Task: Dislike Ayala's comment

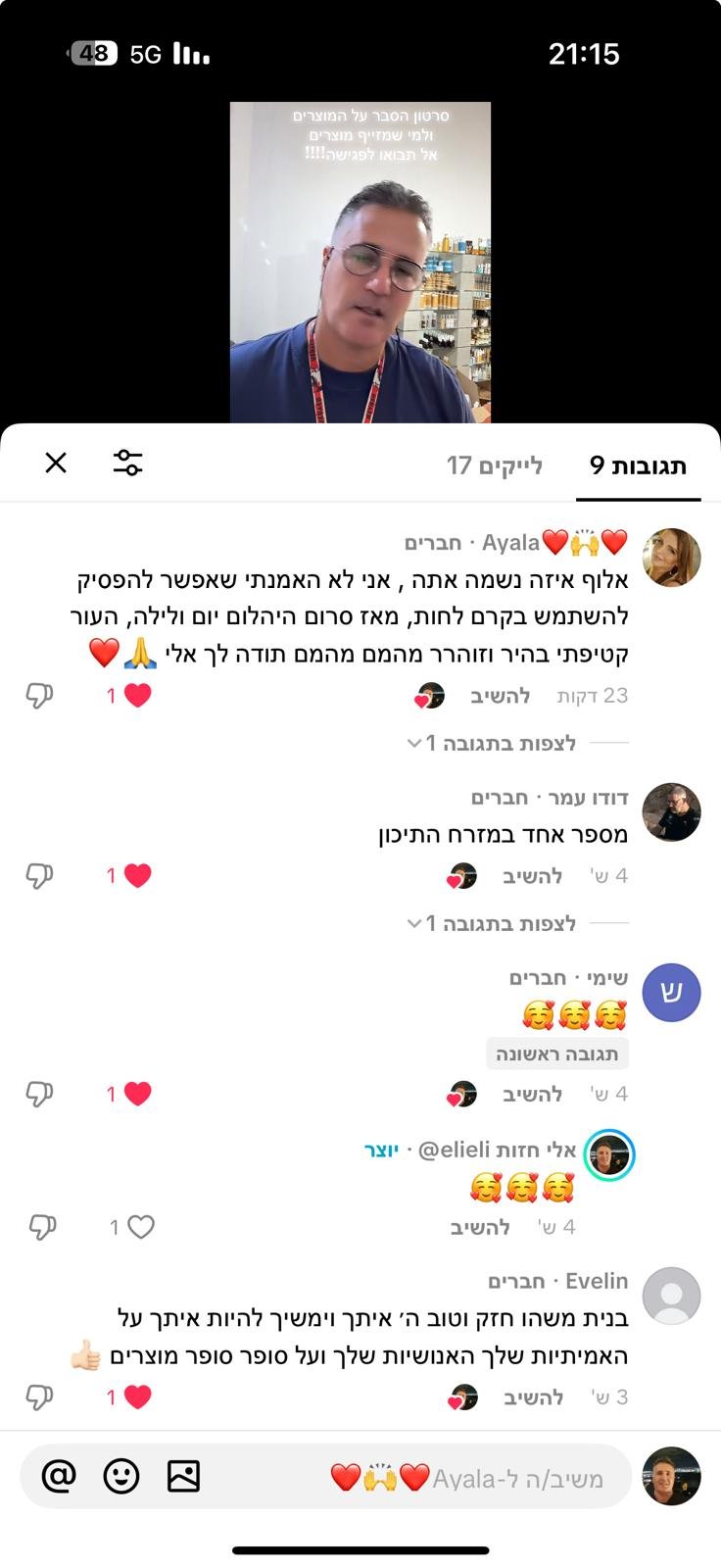Action: tap(39, 696)
